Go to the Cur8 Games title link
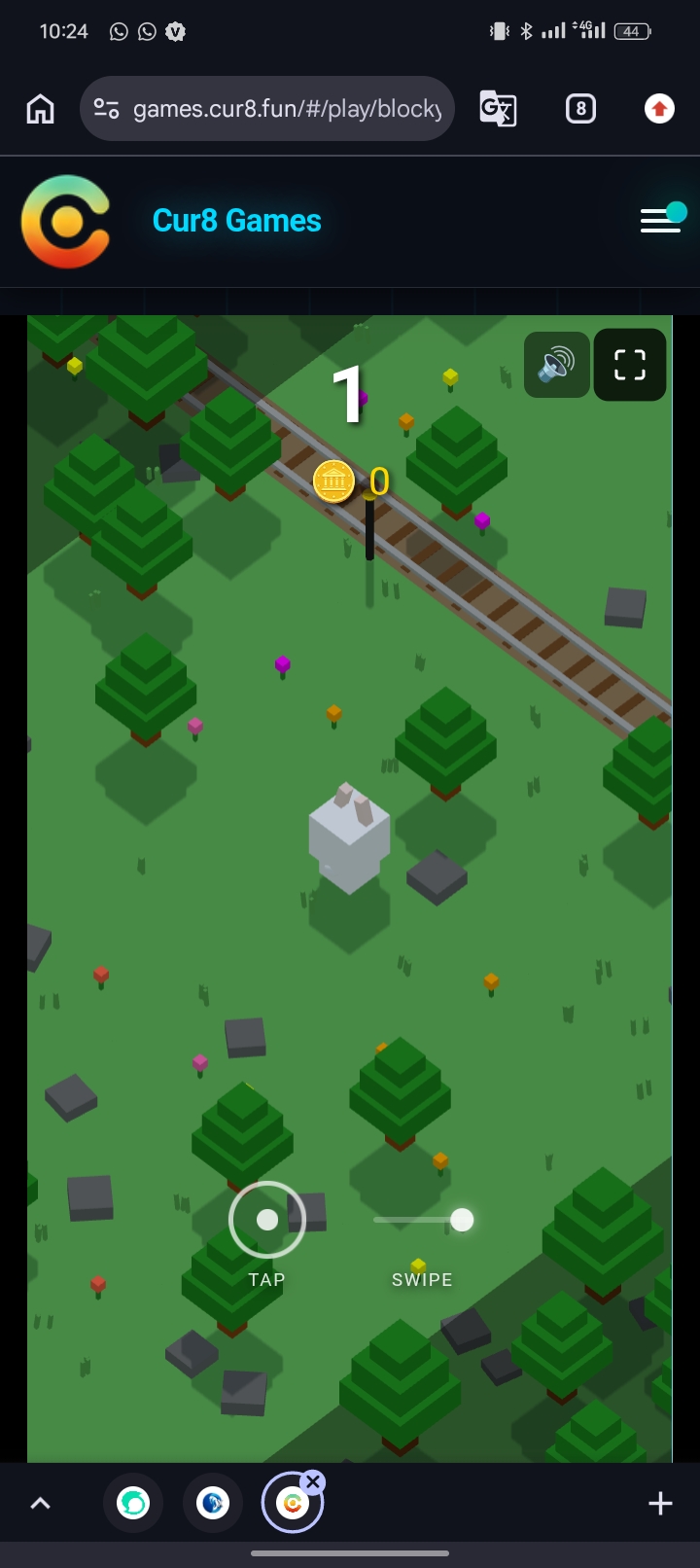700x1568 pixels. (x=236, y=221)
